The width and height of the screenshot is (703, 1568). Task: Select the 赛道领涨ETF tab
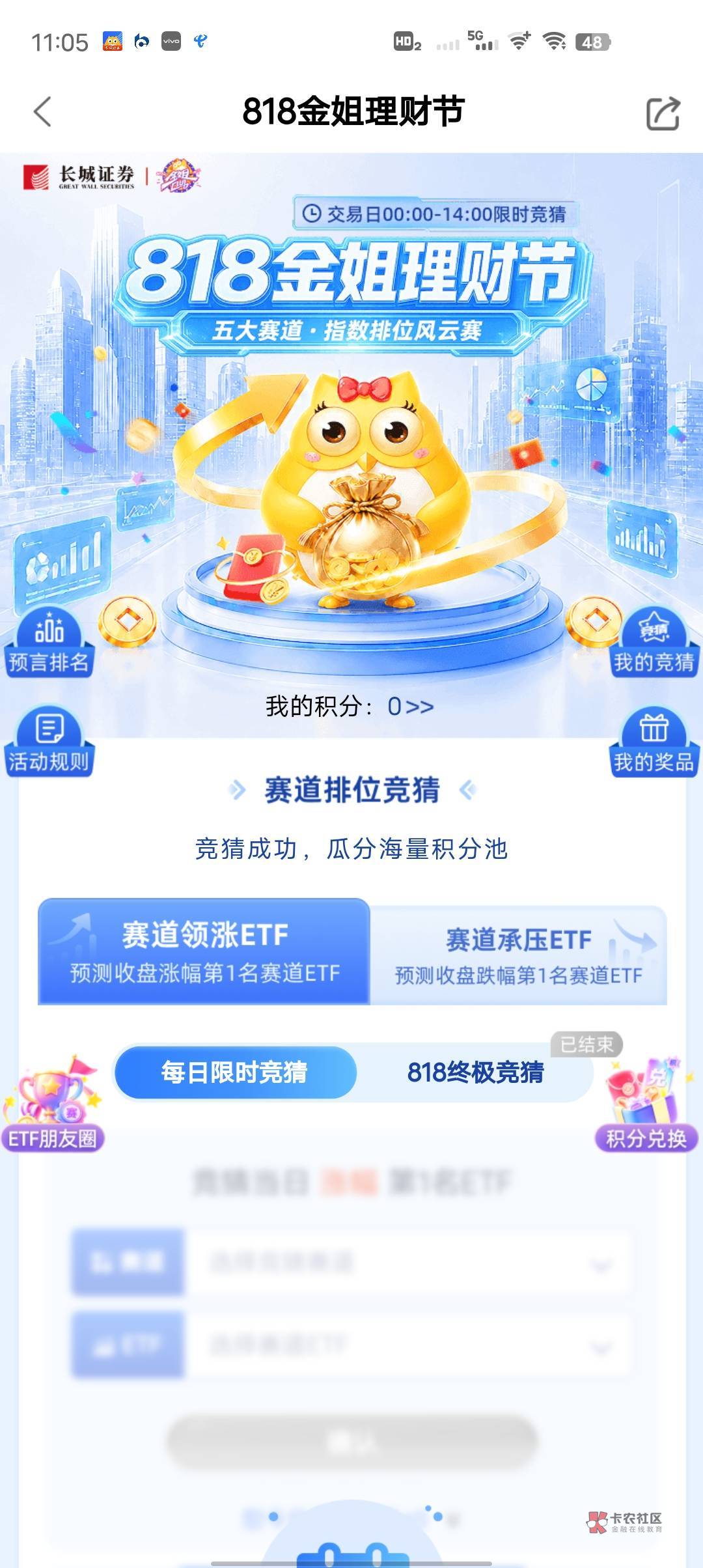pos(204,951)
